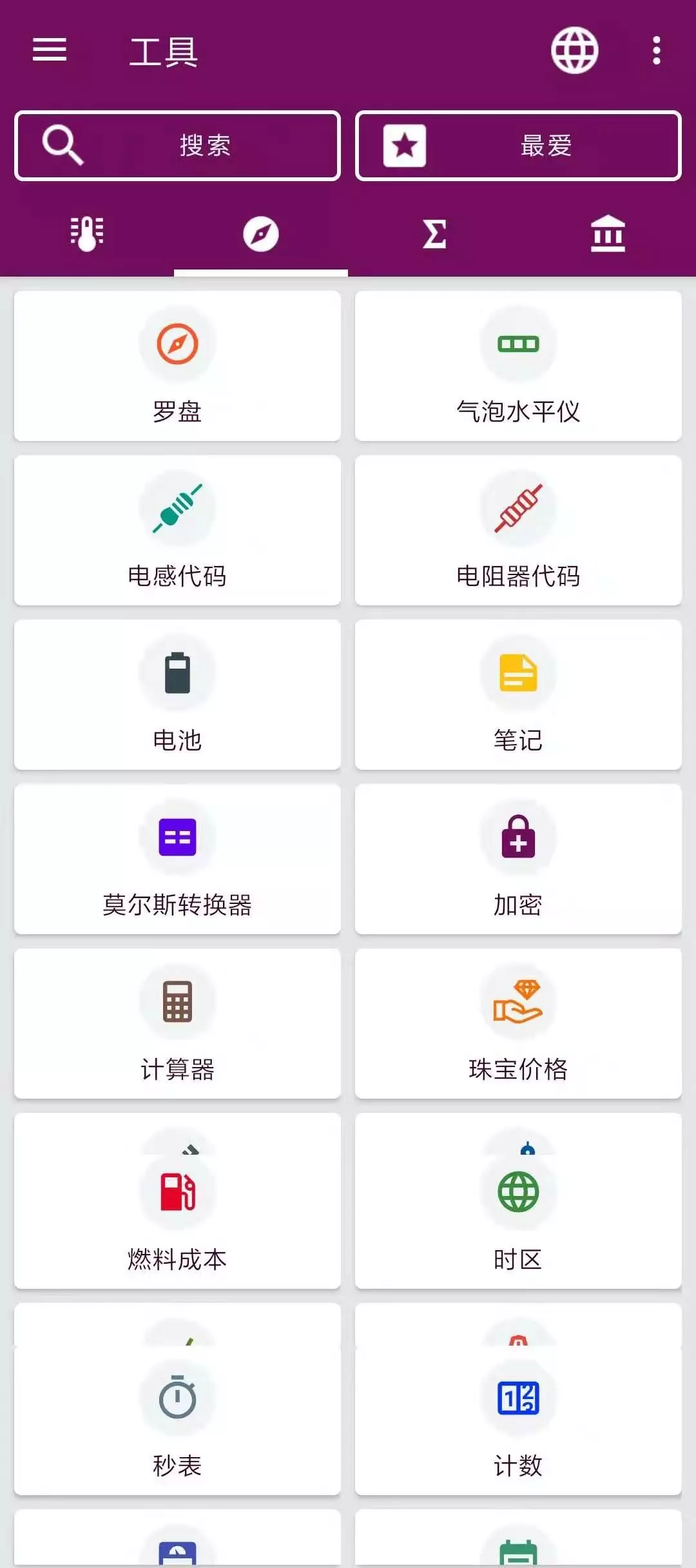Switch to the bank finance tab

click(608, 233)
